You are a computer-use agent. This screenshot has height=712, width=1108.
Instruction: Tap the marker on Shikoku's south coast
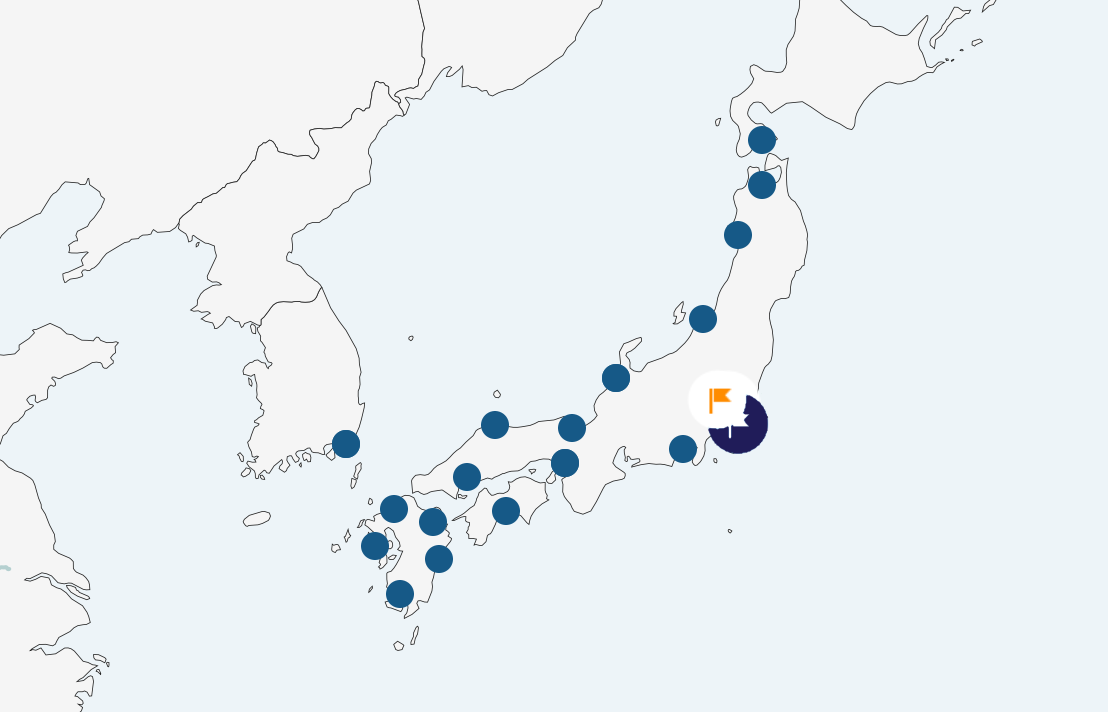[506, 511]
